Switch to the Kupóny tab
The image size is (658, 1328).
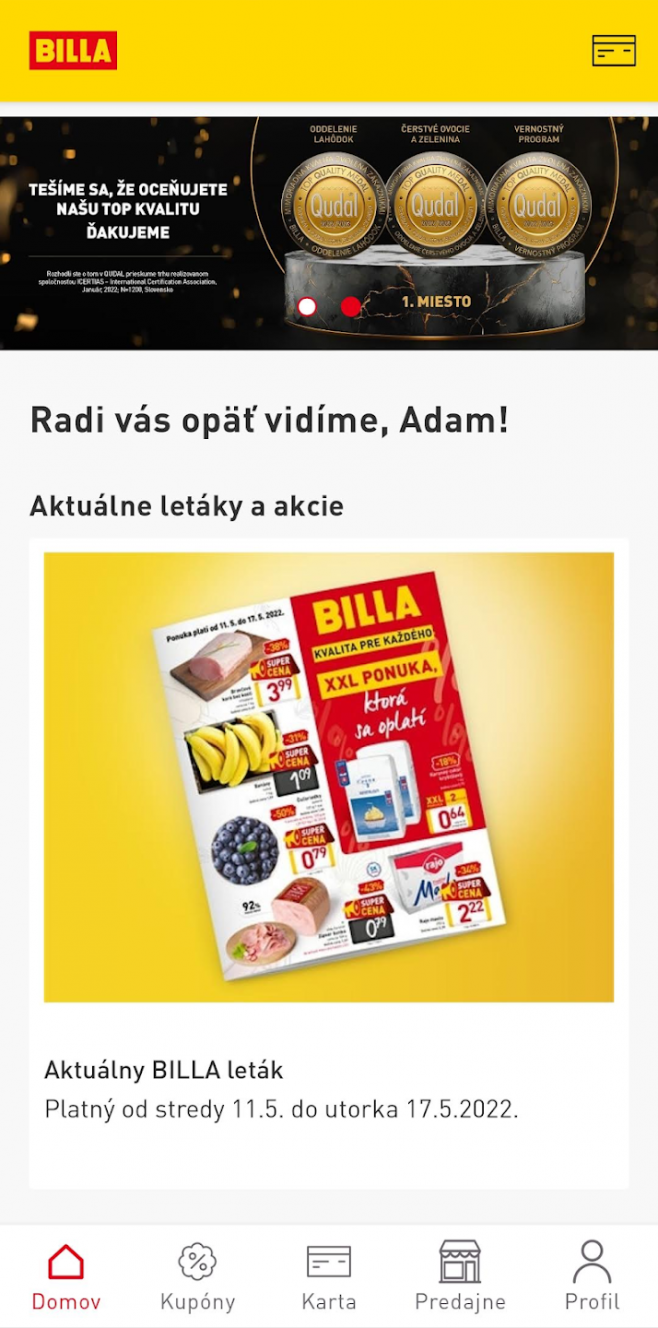click(197, 1277)
